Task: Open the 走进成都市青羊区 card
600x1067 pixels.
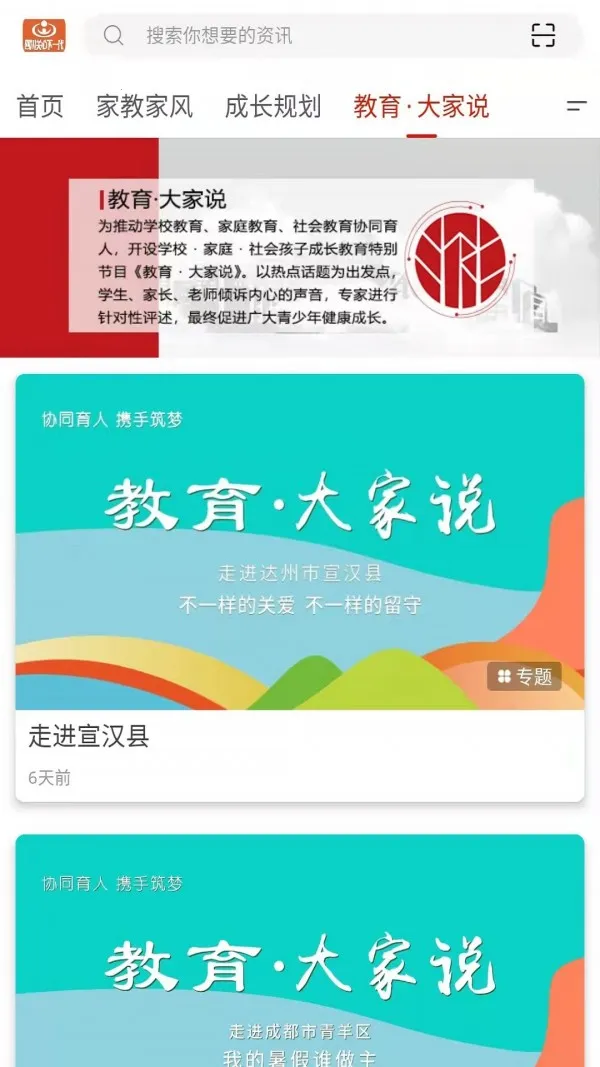Action: click(300, 951)
